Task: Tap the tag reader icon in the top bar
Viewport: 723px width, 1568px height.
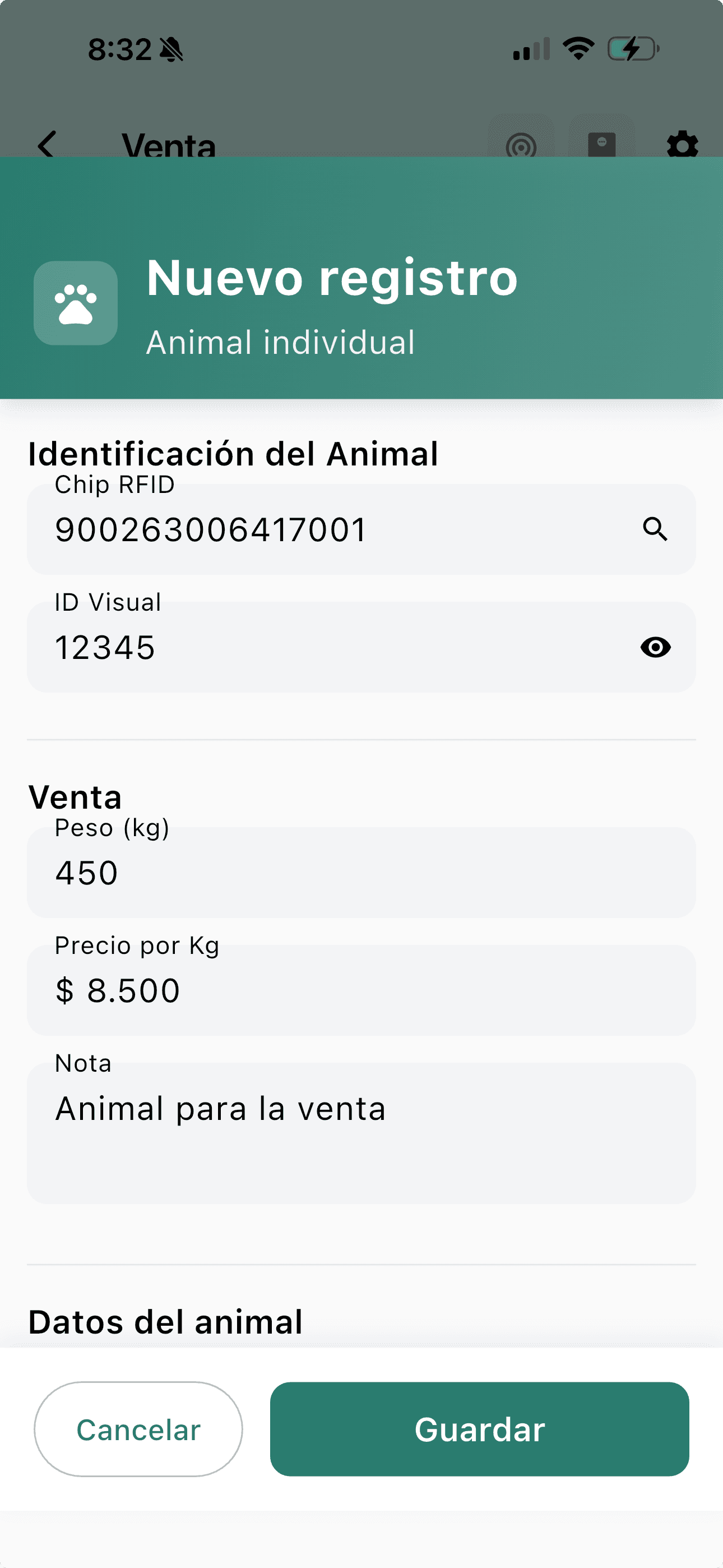Action: (x=602, y=145)
